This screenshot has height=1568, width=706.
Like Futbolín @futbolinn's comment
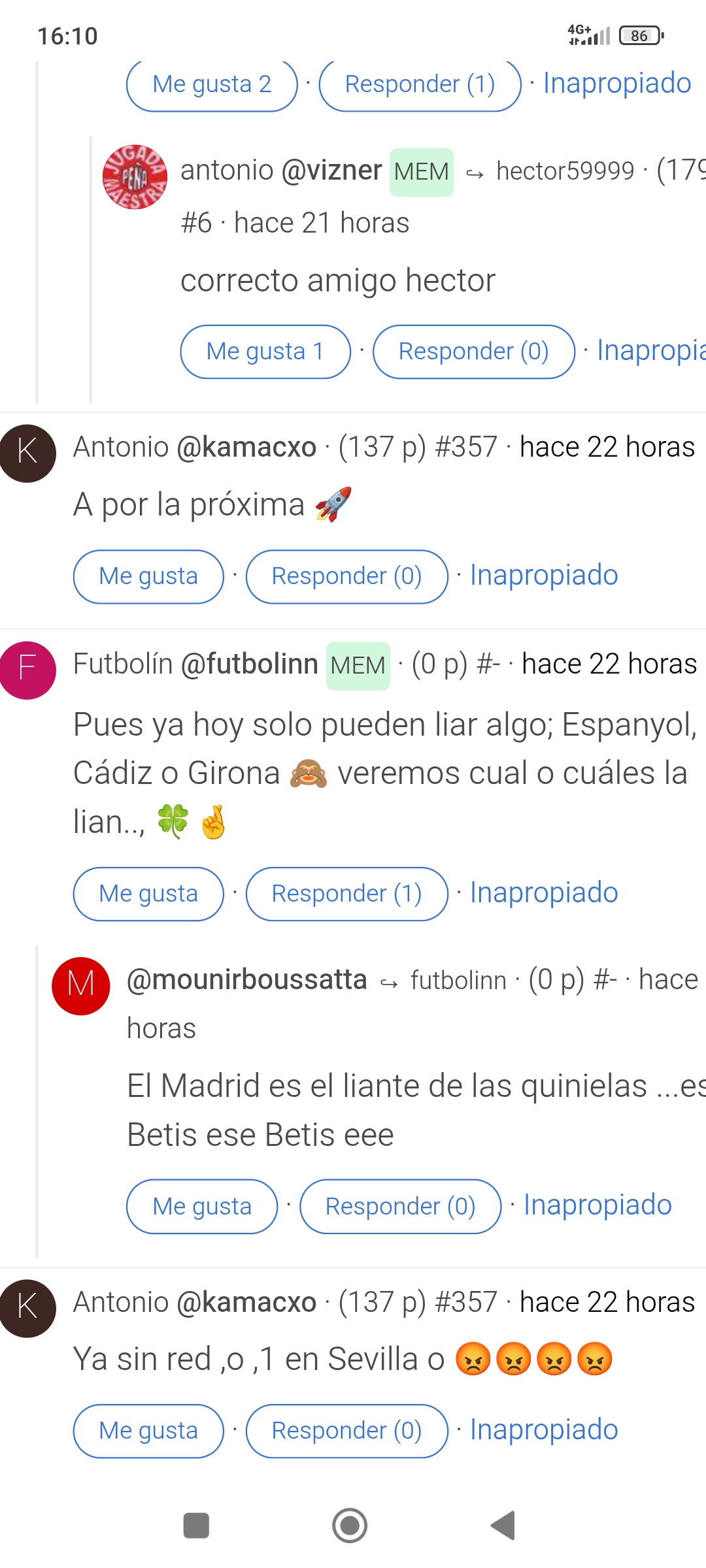(x=148, y=894)
